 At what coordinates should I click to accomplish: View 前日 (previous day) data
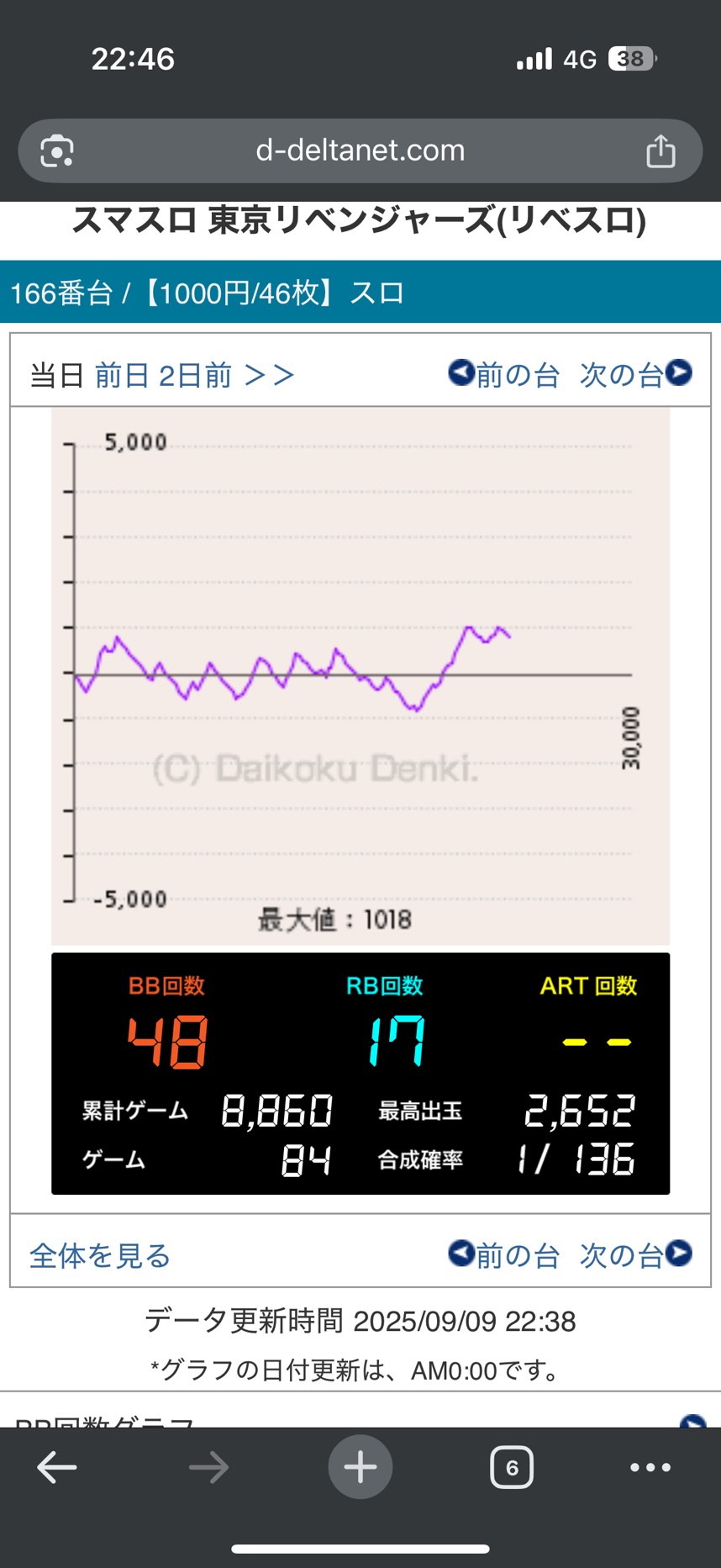122,375
